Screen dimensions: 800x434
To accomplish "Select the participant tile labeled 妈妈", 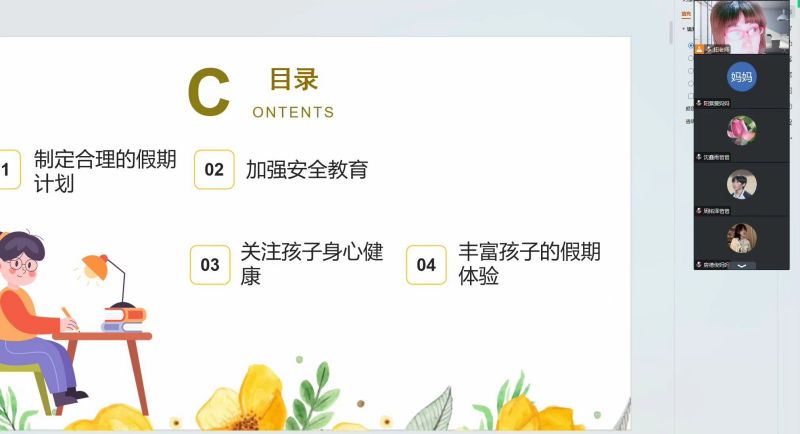I will (x=741, y=77).
